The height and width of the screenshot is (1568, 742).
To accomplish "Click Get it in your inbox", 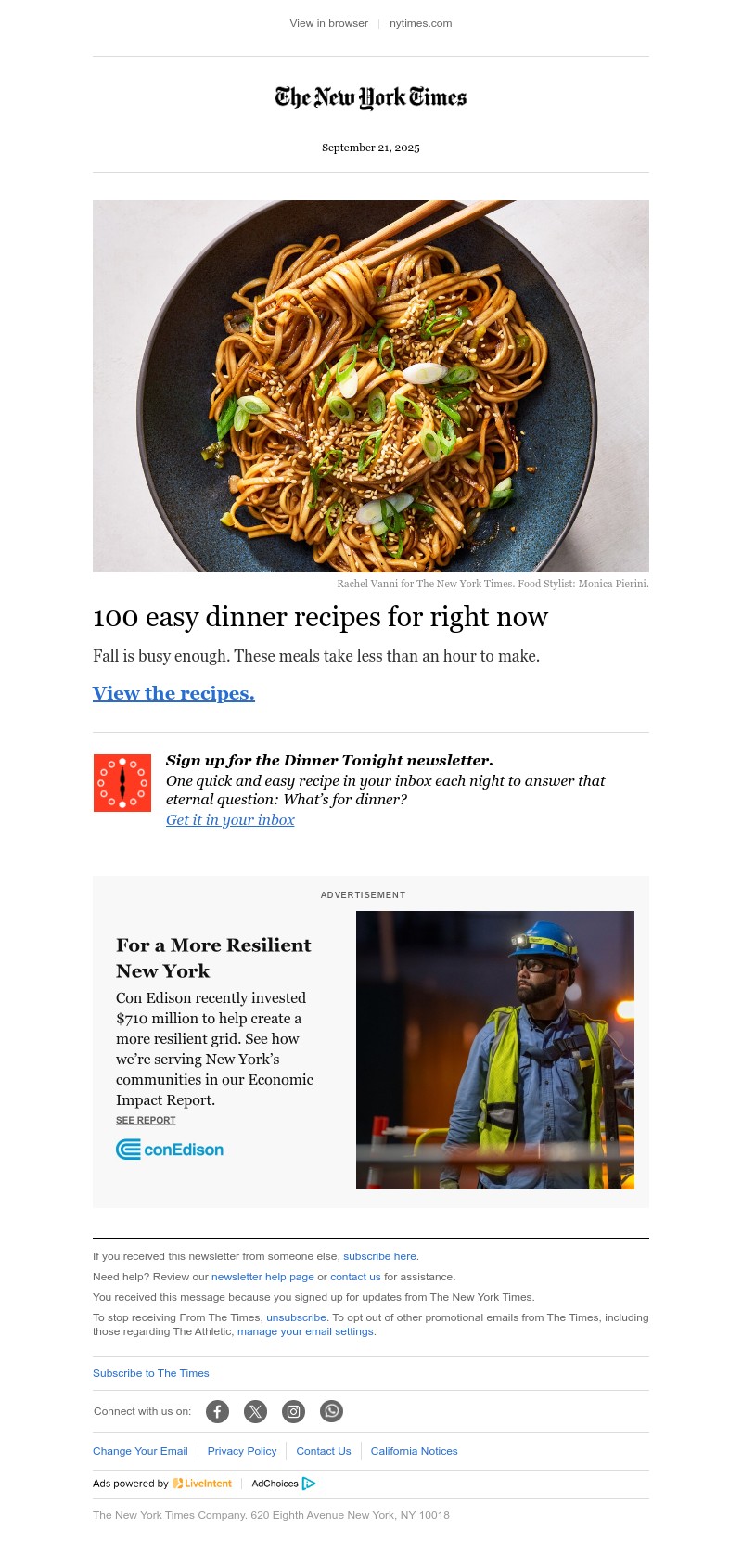I will point(230,820).
